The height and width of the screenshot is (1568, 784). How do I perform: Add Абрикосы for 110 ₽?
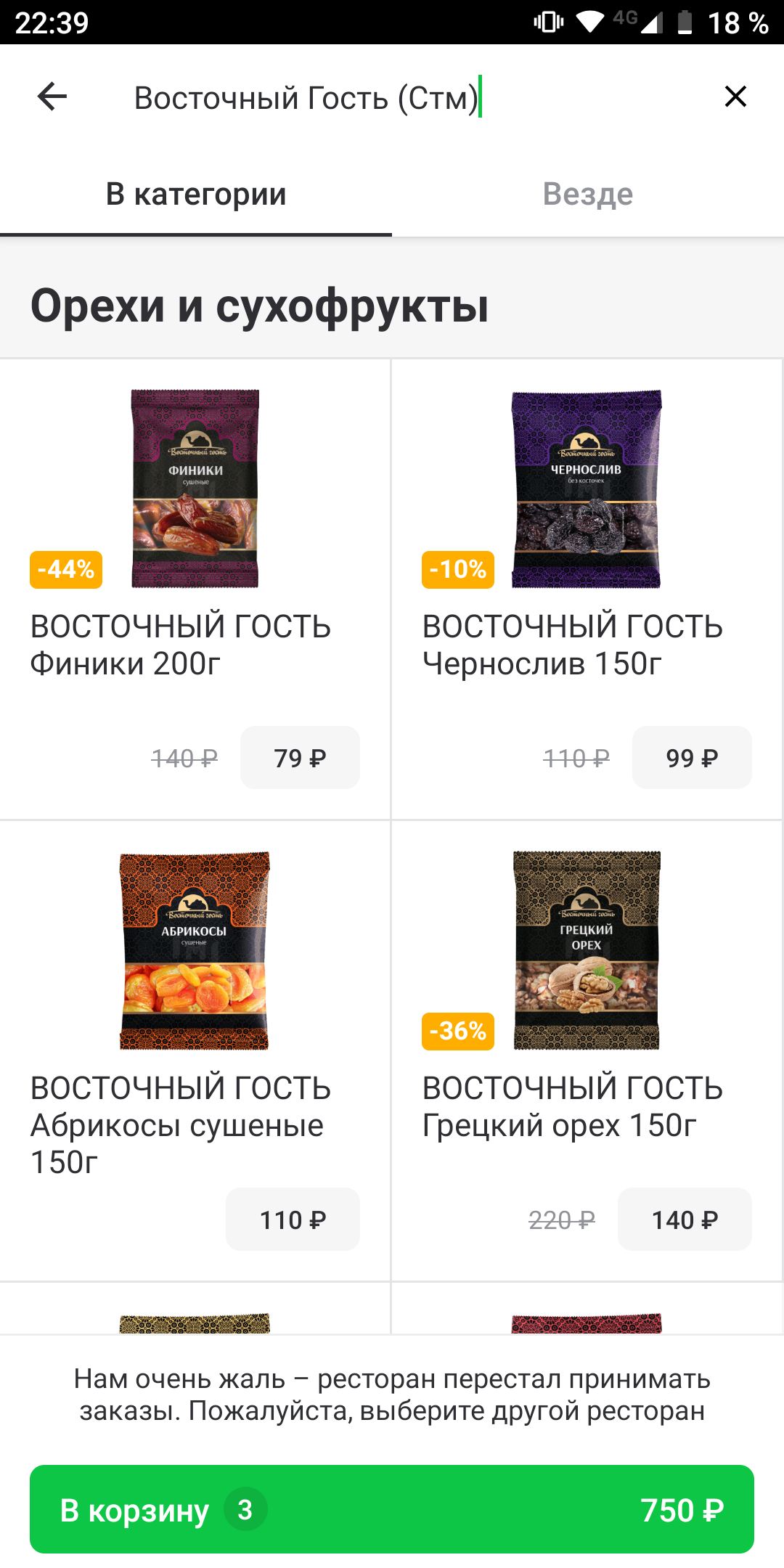(293, 1220)
